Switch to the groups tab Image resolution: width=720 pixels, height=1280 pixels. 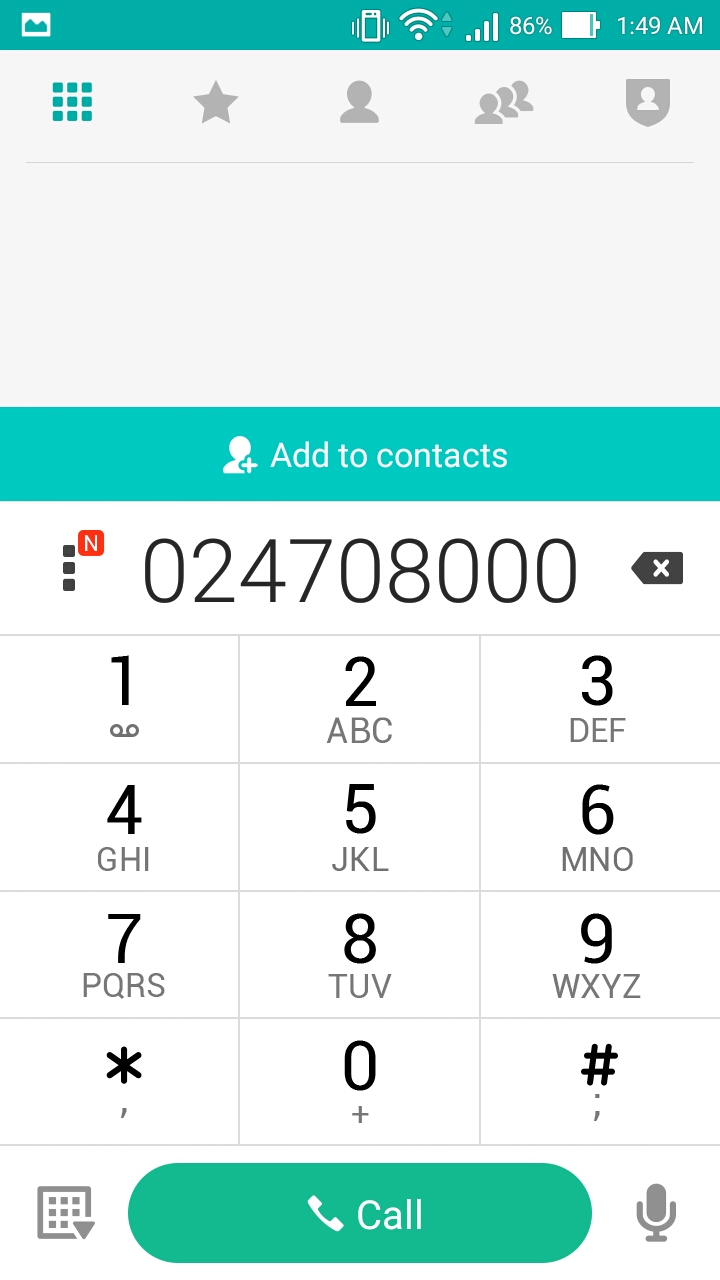coord(503,103)
